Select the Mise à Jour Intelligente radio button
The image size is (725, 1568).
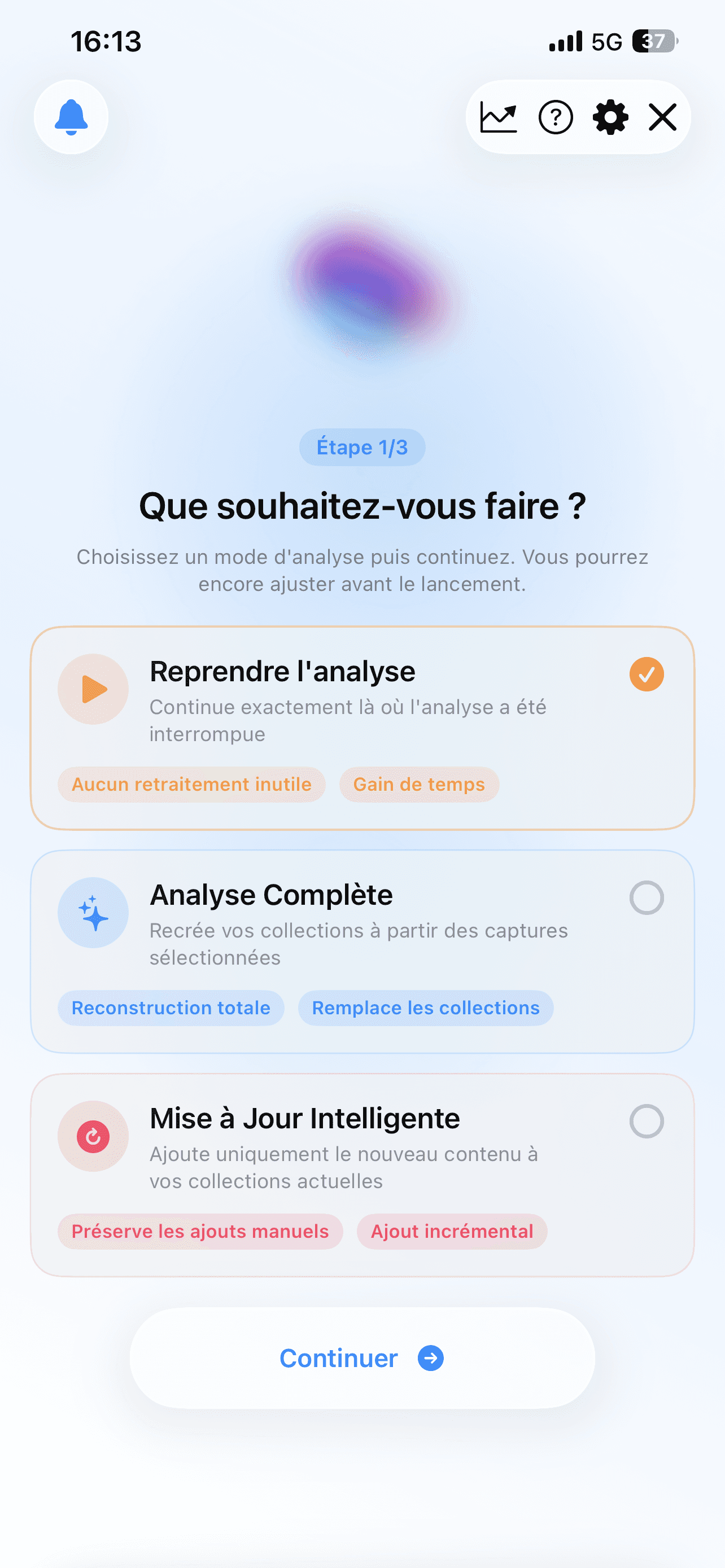[x=647, y=1120]
